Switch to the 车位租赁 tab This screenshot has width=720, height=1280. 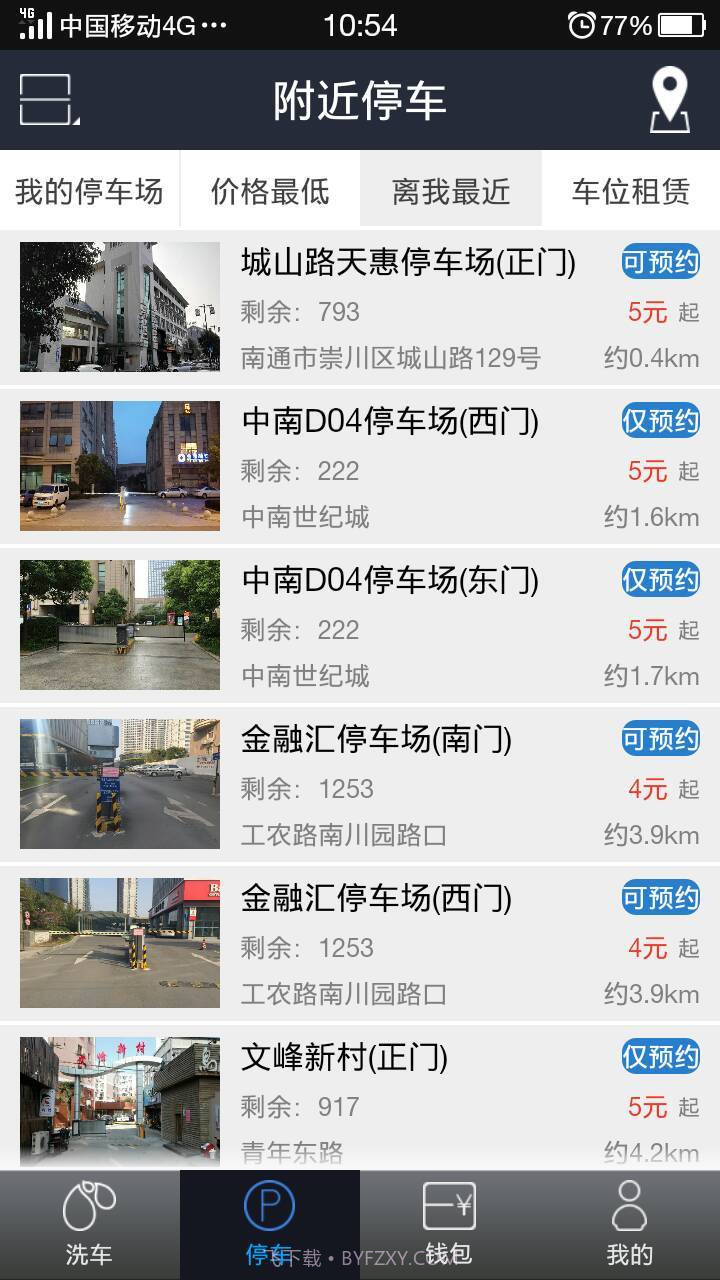click(630, 190)
